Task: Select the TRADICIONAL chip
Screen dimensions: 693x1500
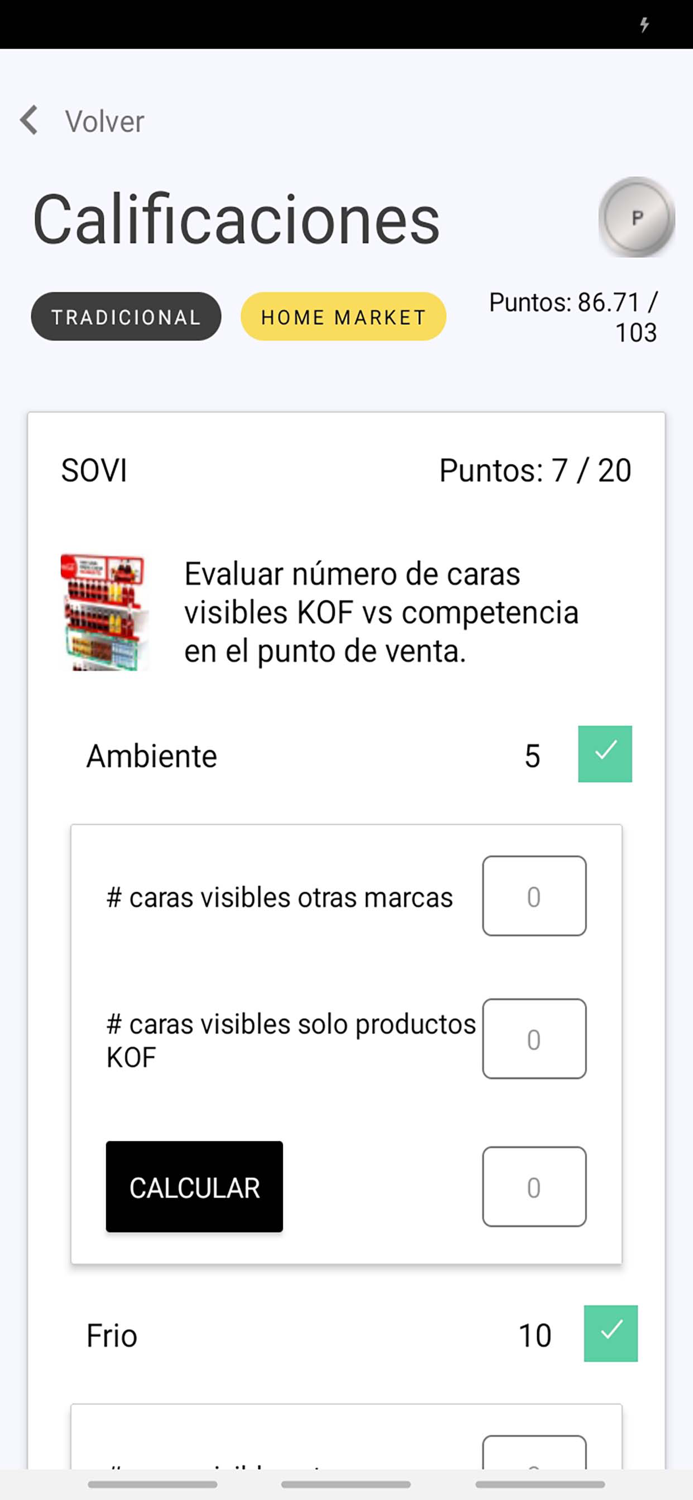Action: pyautogui.click(x=126, y=317)
